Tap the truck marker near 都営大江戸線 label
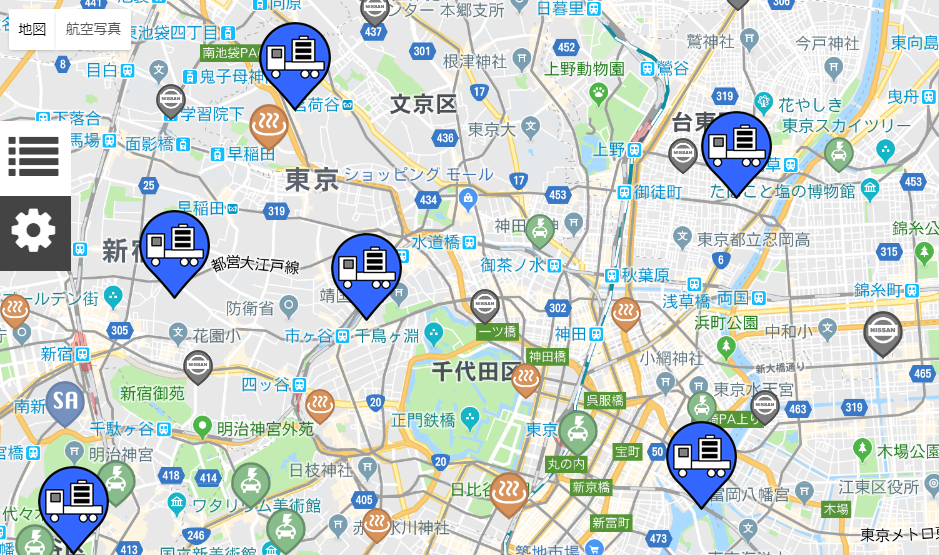Image resolution: width=939 pixels, height=555 pixels. (x=366, y=268)
